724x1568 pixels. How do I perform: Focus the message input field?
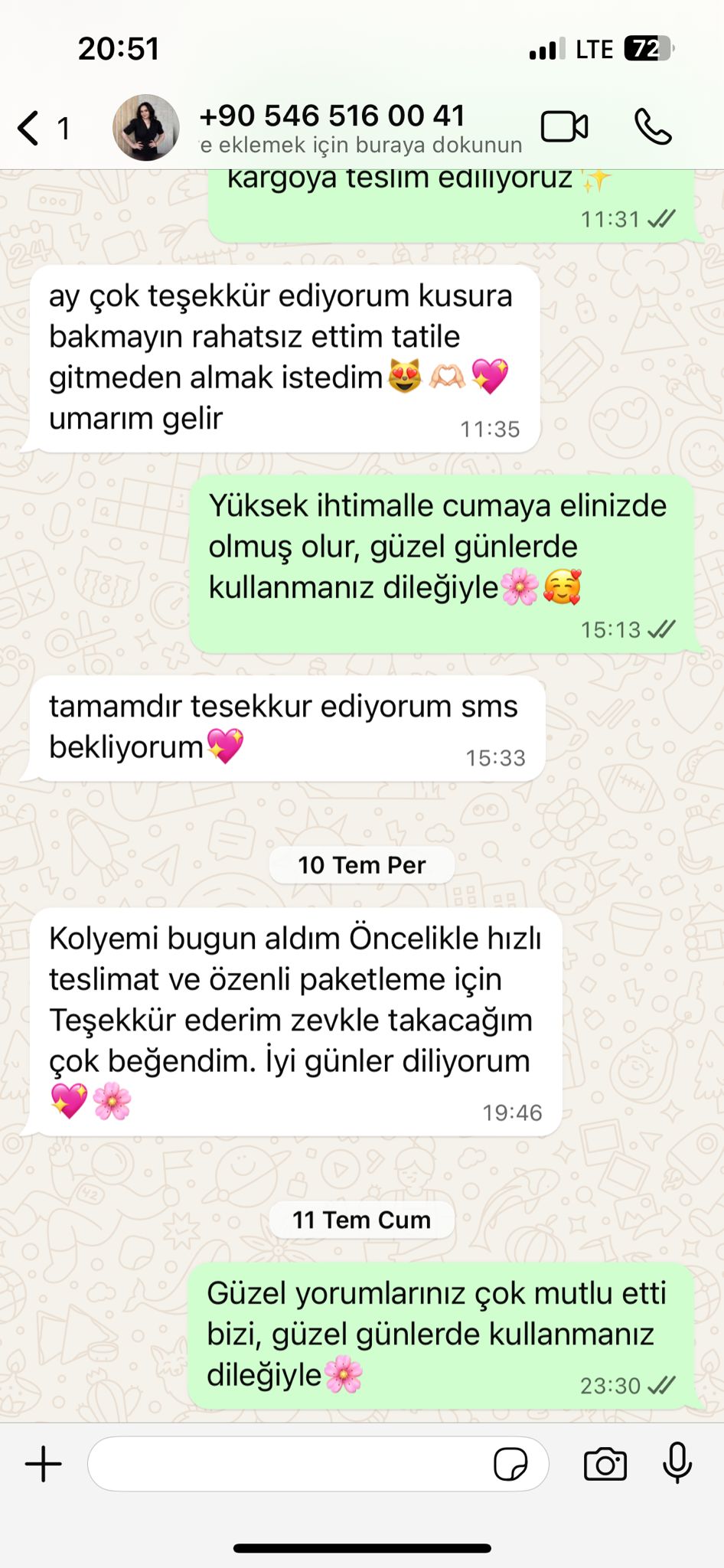pos(291,1465)
